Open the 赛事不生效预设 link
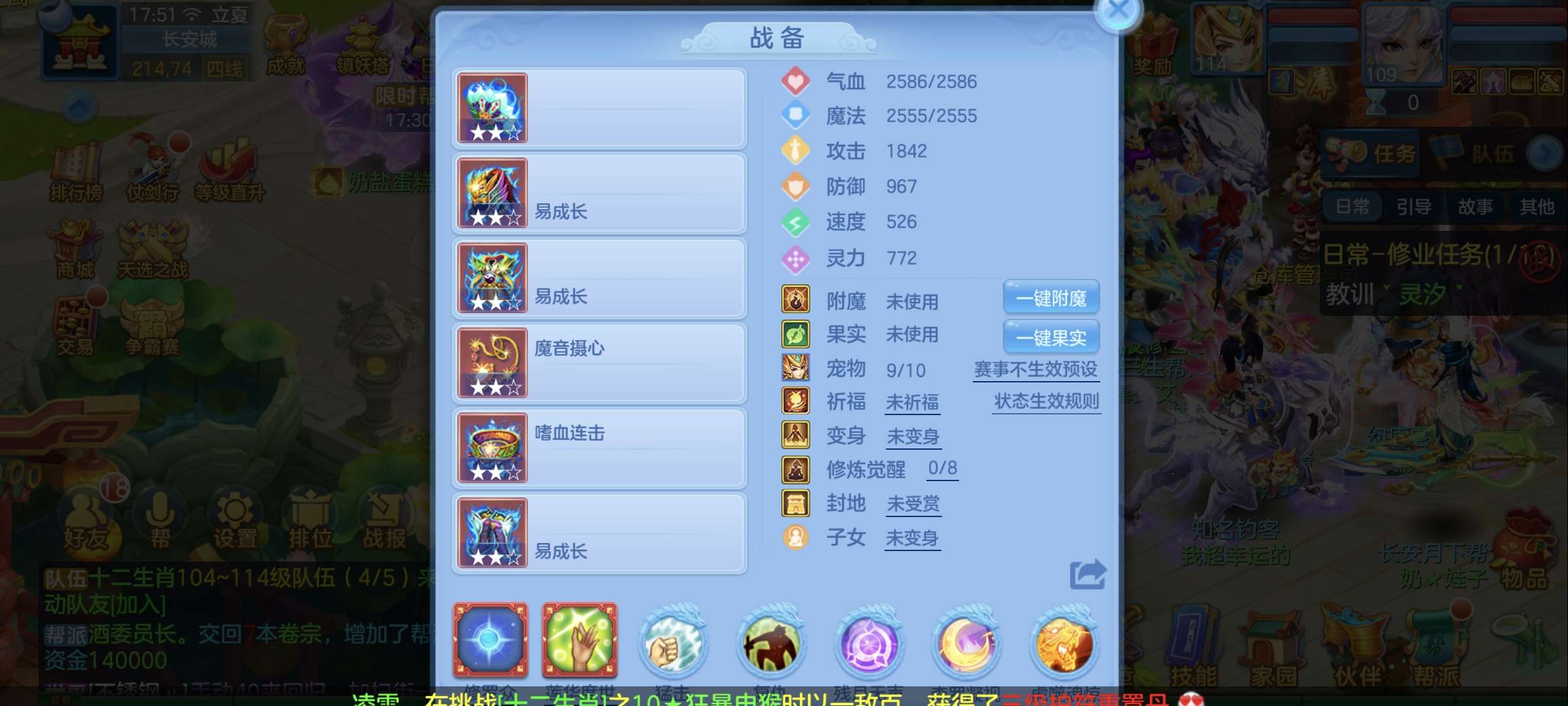The height and width of the screenshot is (706, 1568). point(1036,370)
